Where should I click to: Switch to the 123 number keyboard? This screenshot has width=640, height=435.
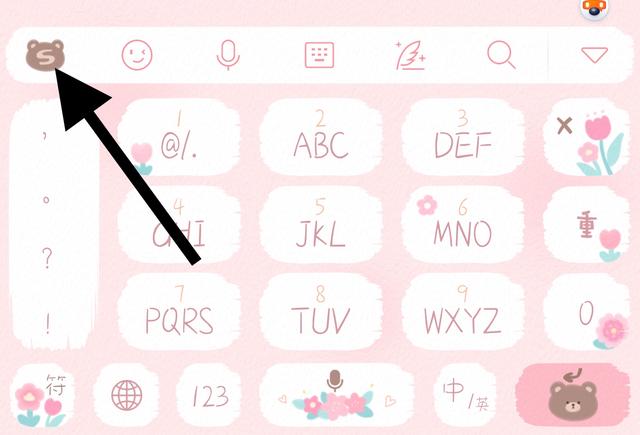[x=209, y=398]
